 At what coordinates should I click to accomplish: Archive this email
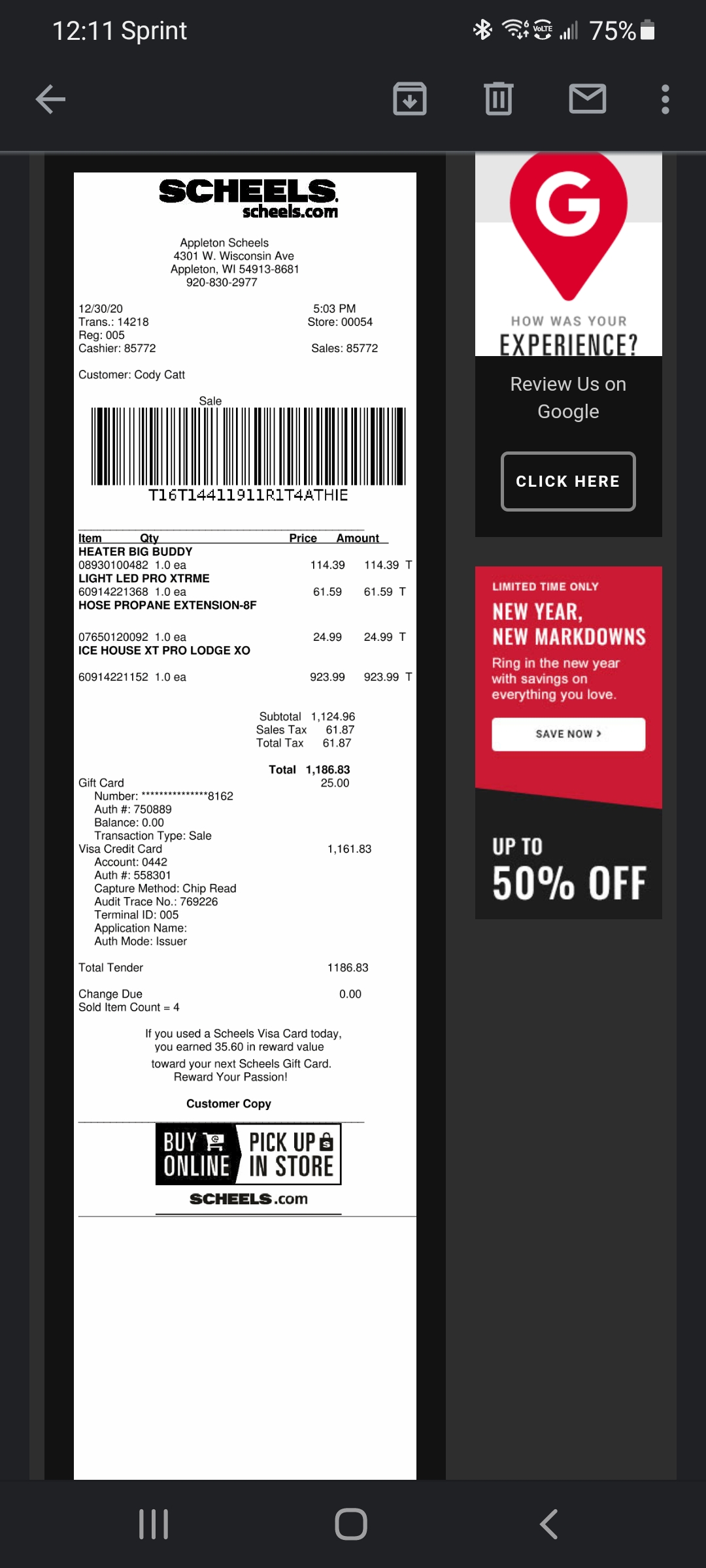[410, 99]
